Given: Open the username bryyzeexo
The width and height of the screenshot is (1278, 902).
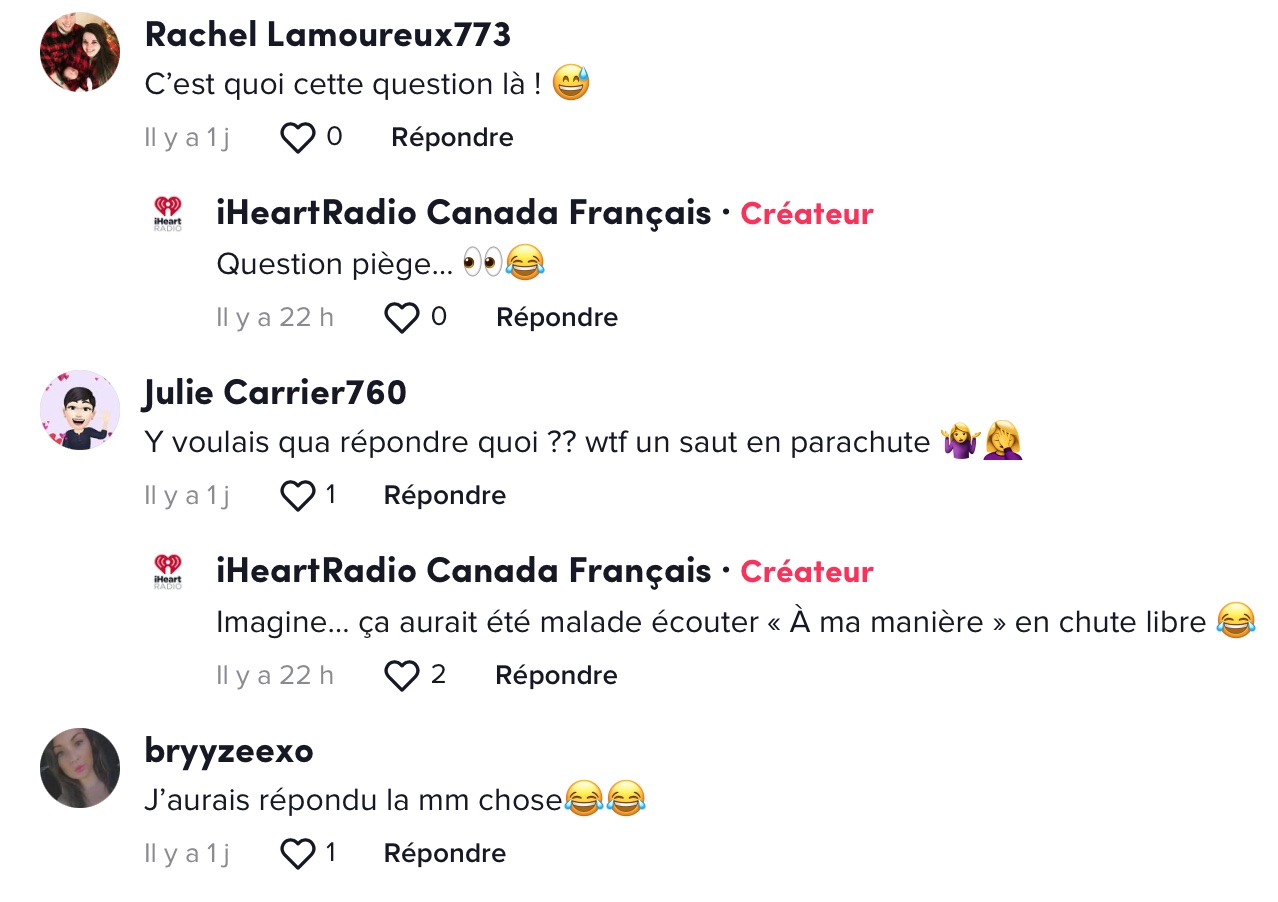Looking at the screenshot, I should (229, 751).
